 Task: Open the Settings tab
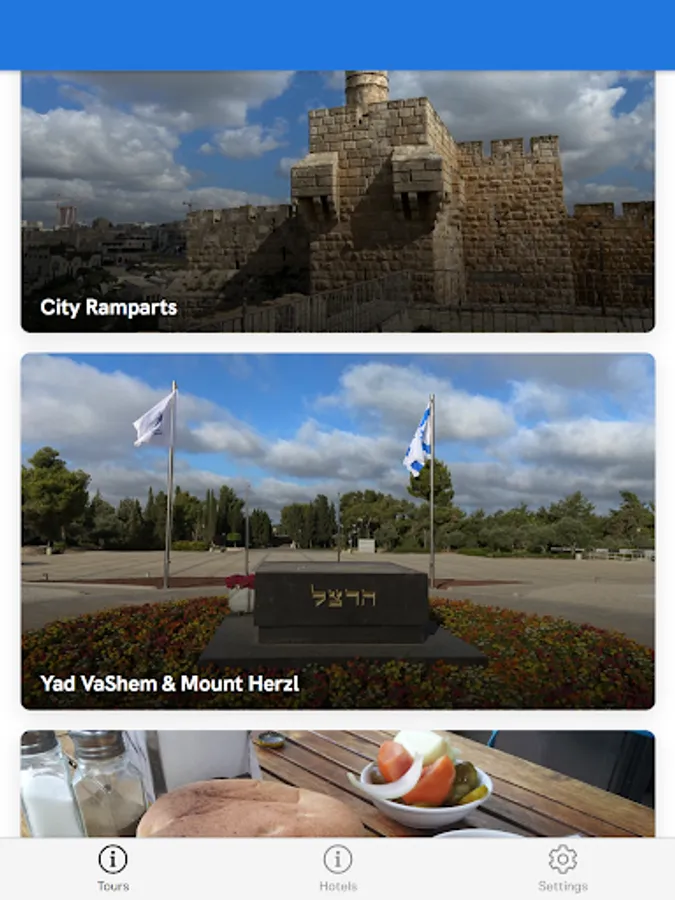point(563,868)
